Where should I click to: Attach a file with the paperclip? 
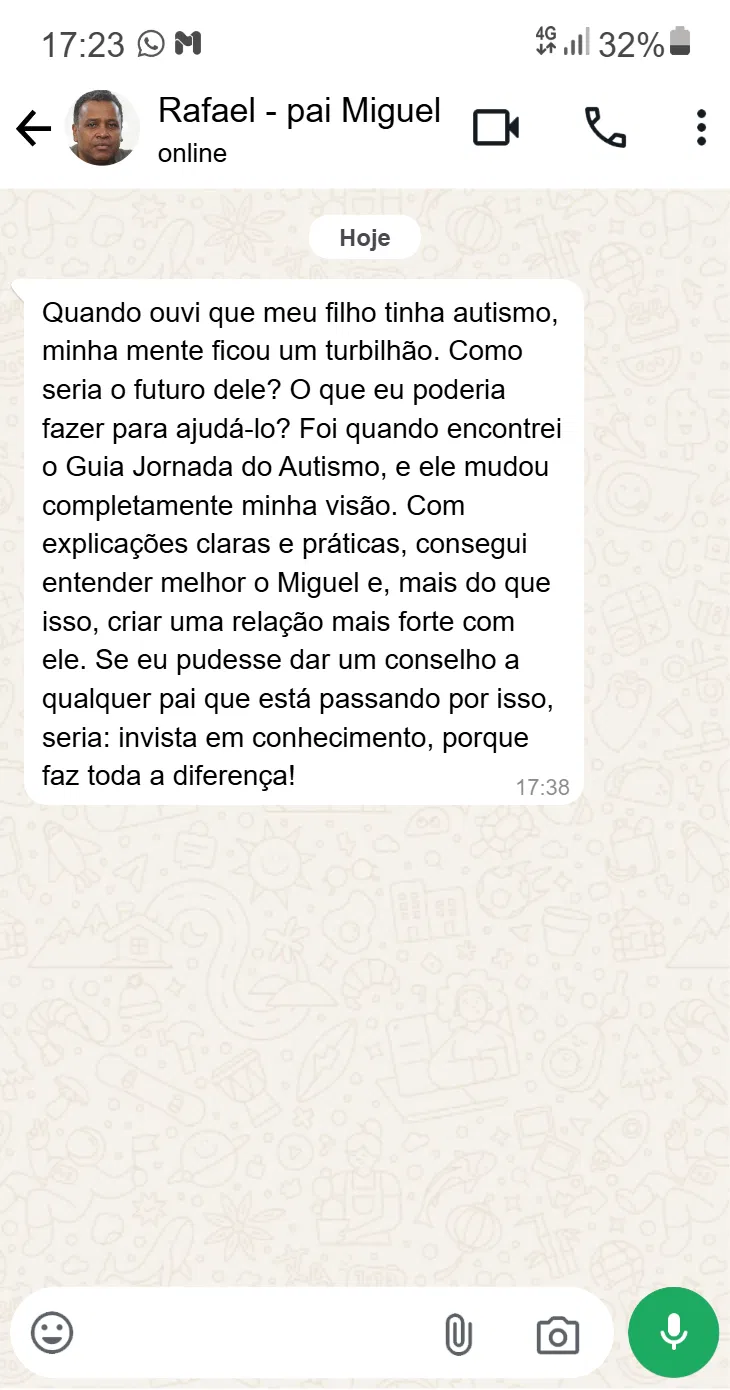click(458, 1334)
